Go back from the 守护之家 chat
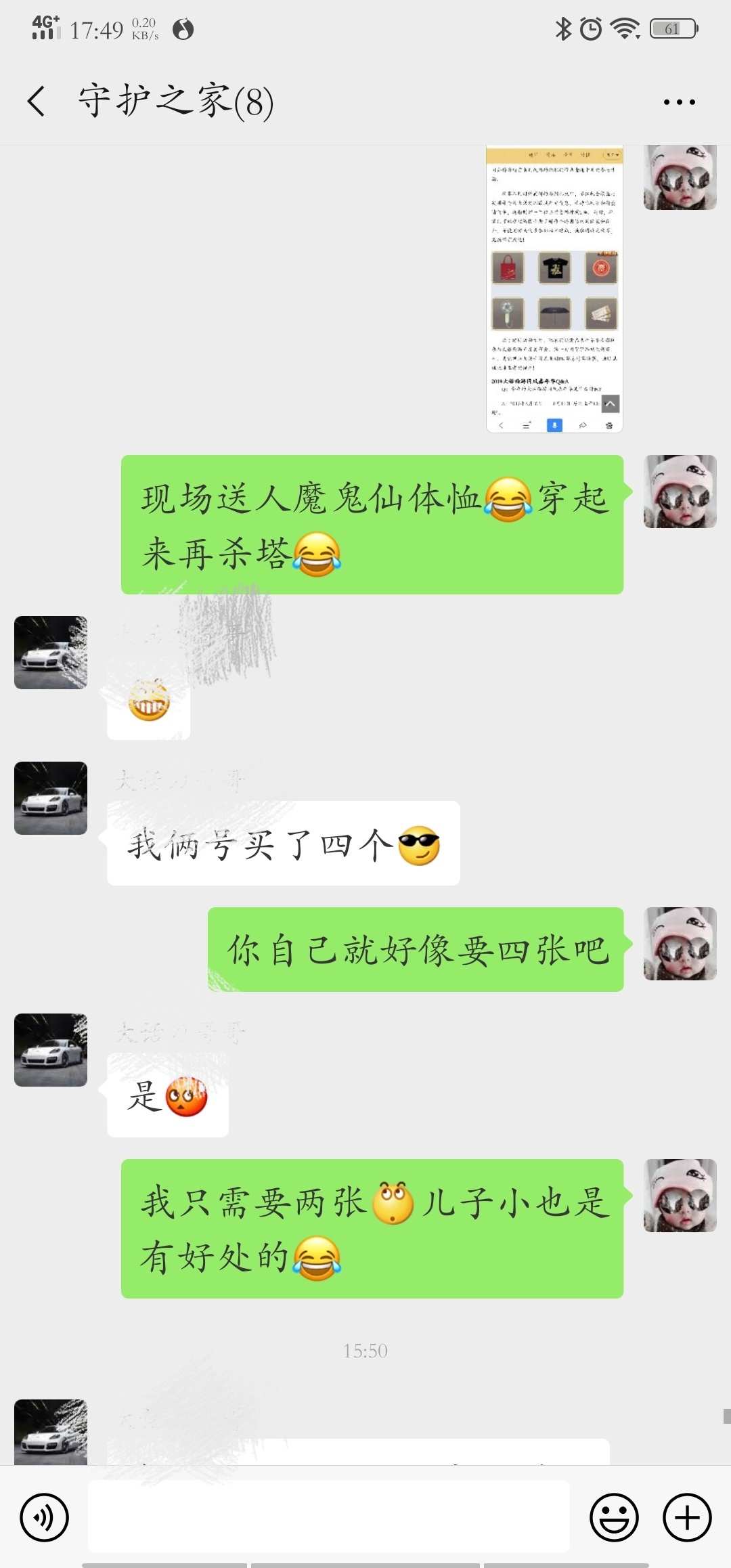Screen dimensions: 731x1568 tap(37, 102)
